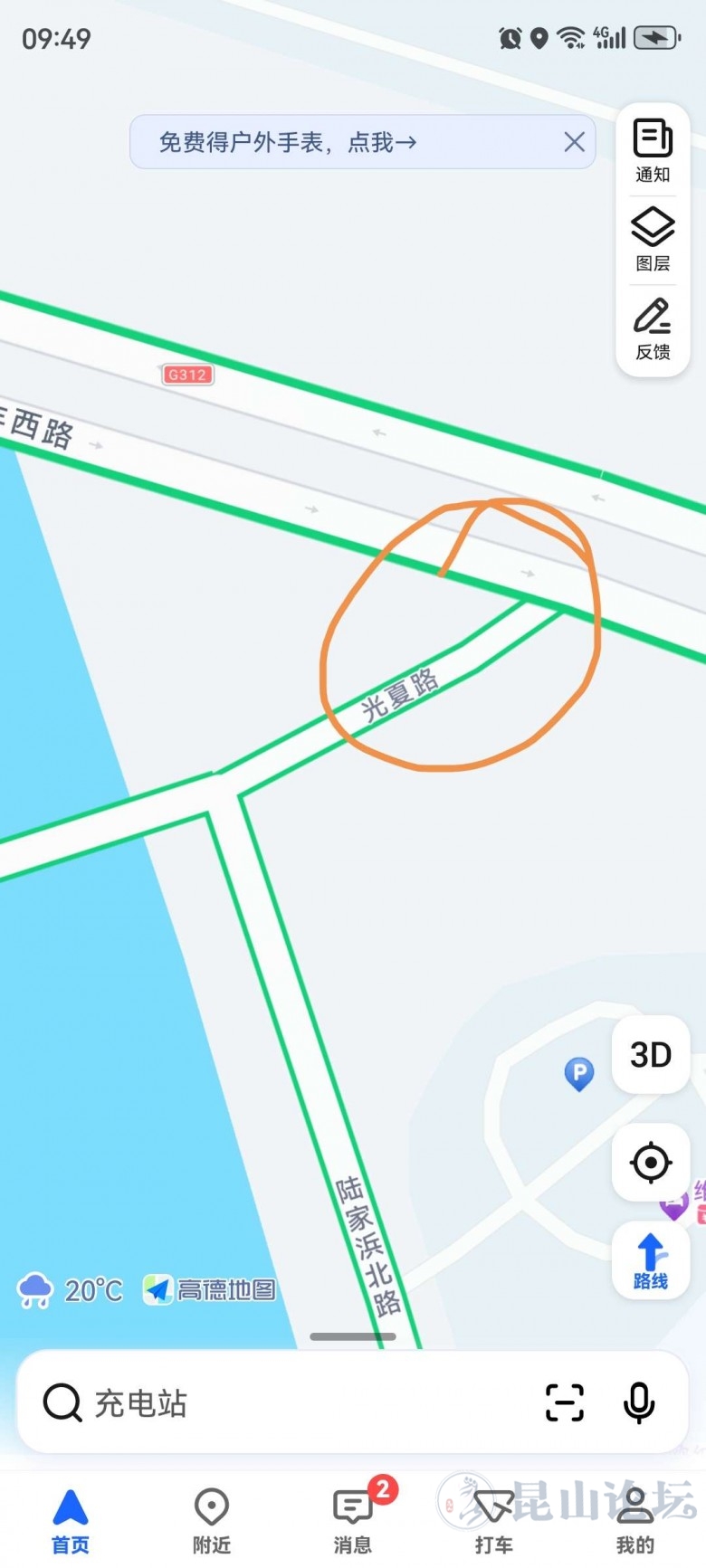Open 路线 route planning
The height and width of the screenshot is (1568, 706).
(650, 1261)
